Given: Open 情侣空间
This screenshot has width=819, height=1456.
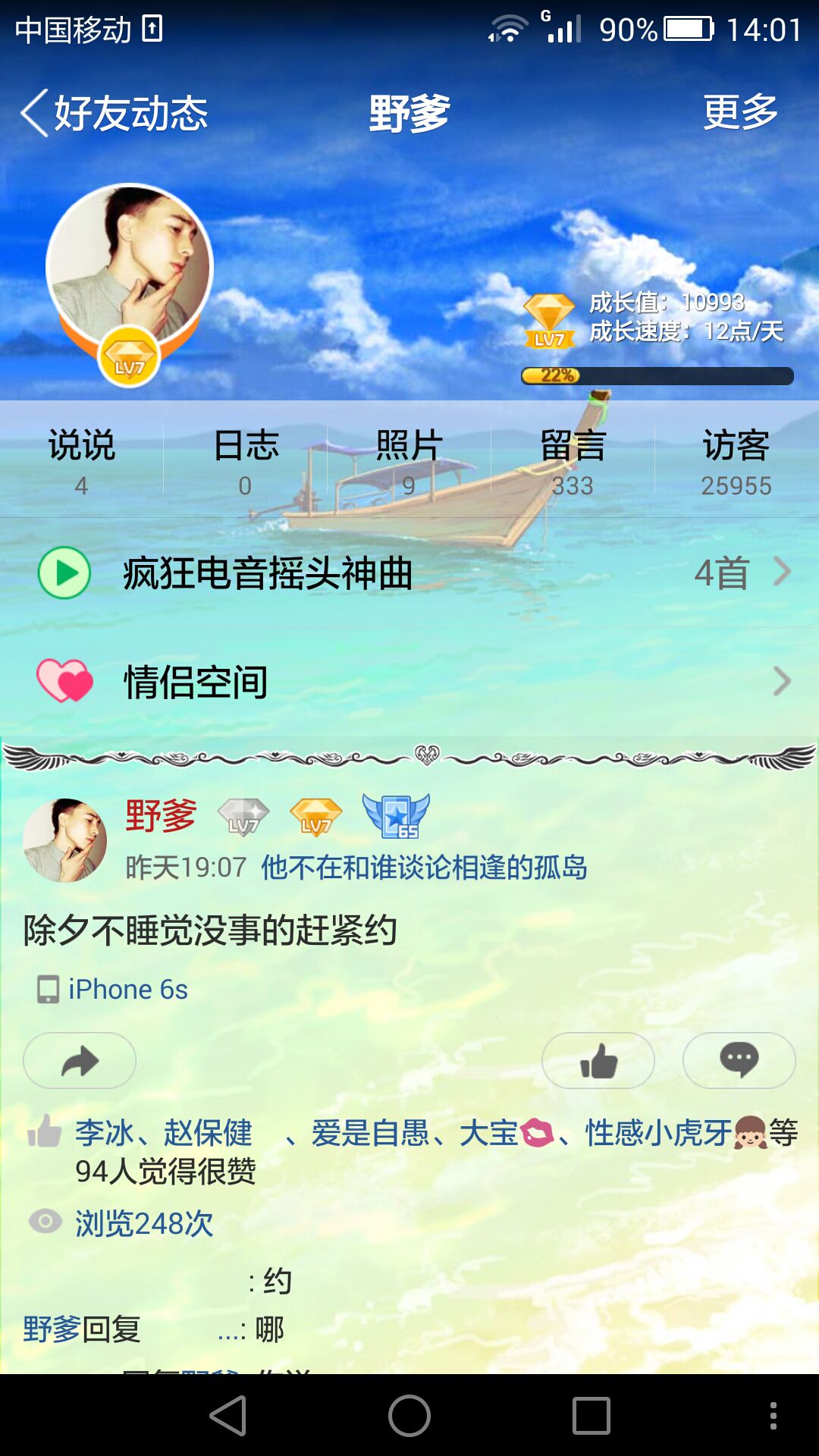Looking at the screenshot, I should (x=409, y=681).
